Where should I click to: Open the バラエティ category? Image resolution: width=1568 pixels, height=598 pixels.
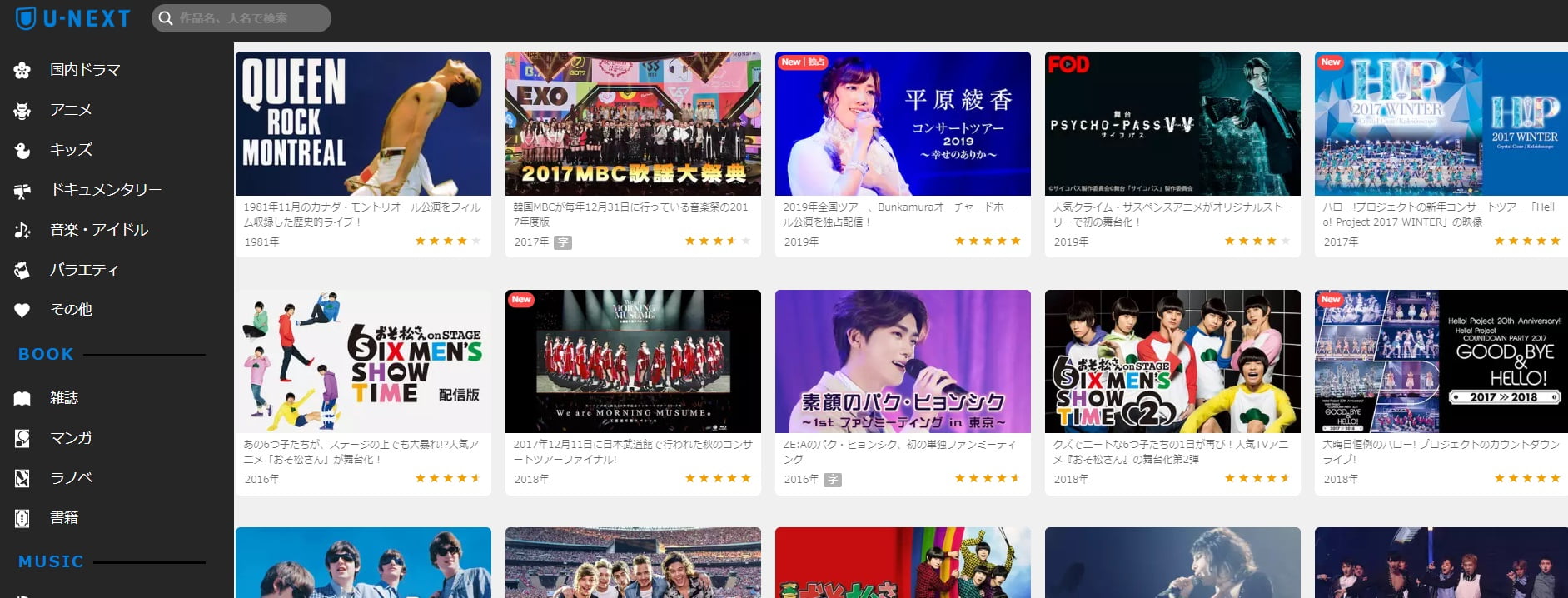84,270
